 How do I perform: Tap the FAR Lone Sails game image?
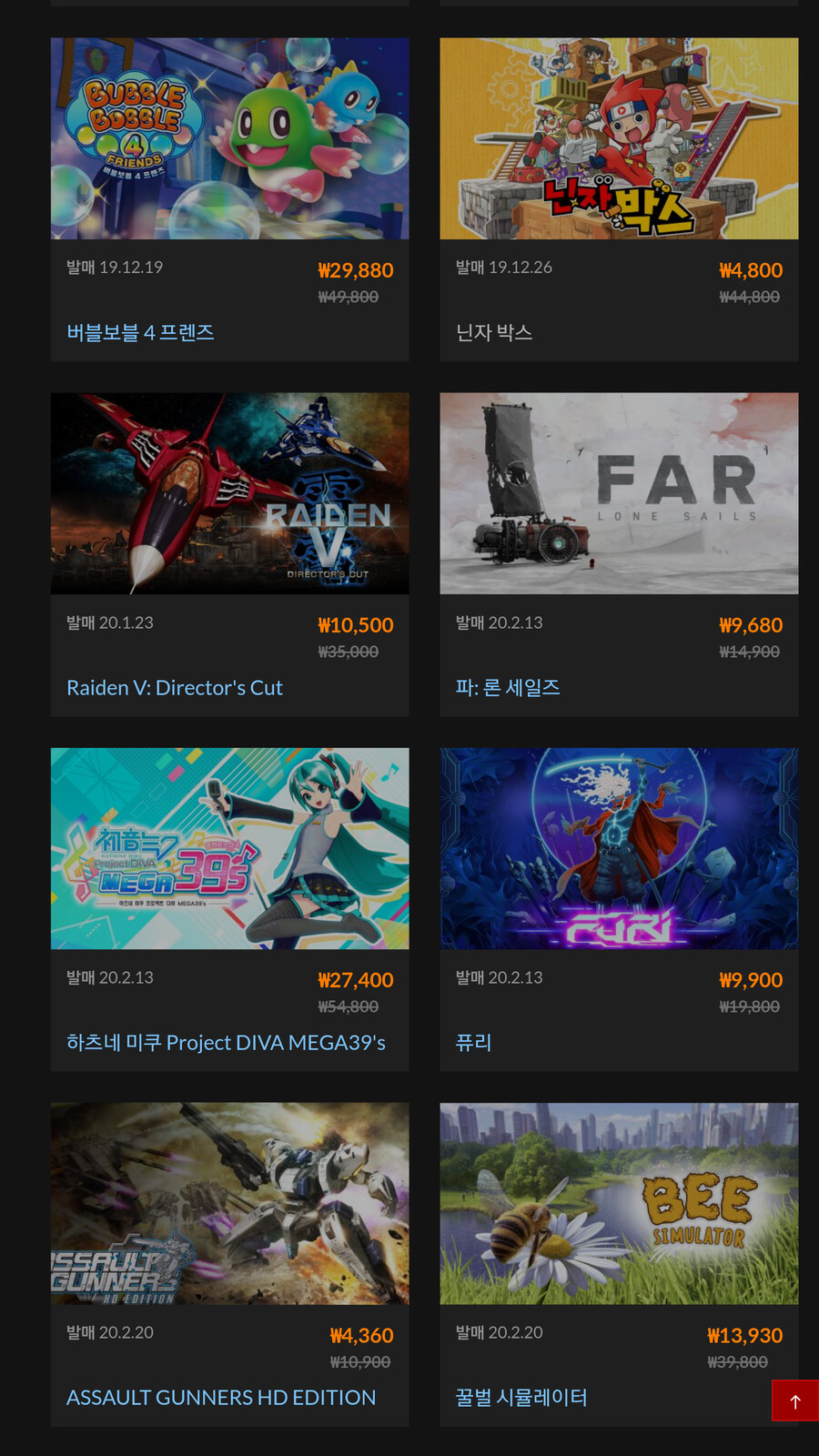point(619,493)
